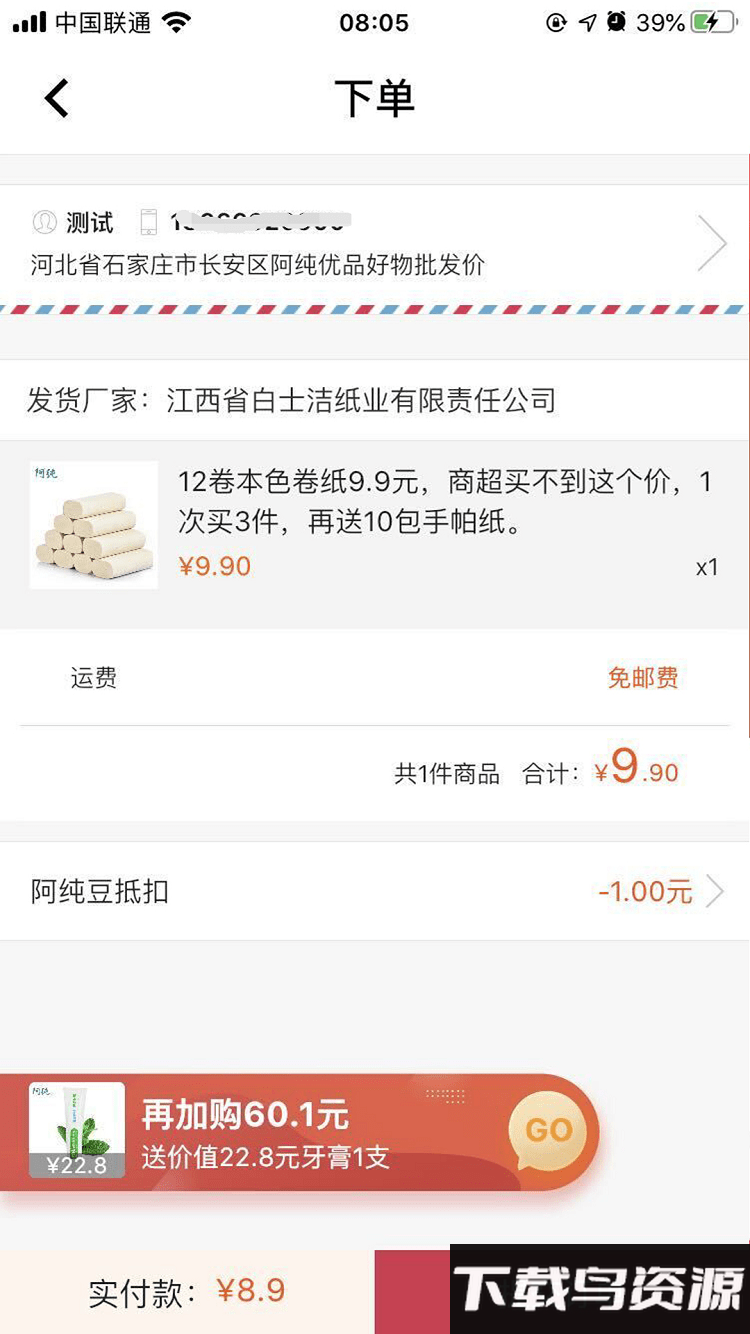Select the 下单 page title
Viewport: 750px width, 1334px height.
coord(374,97)
